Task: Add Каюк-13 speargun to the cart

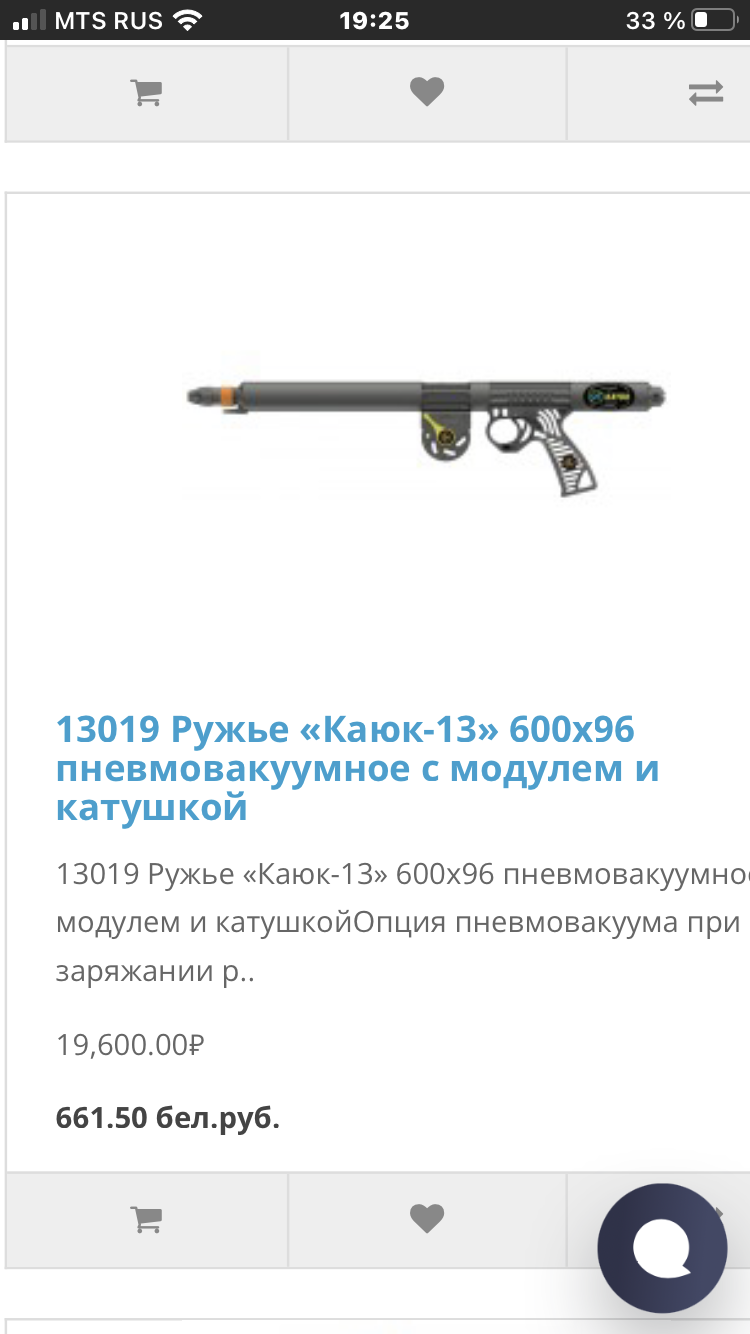Action: click(147, 1219)
